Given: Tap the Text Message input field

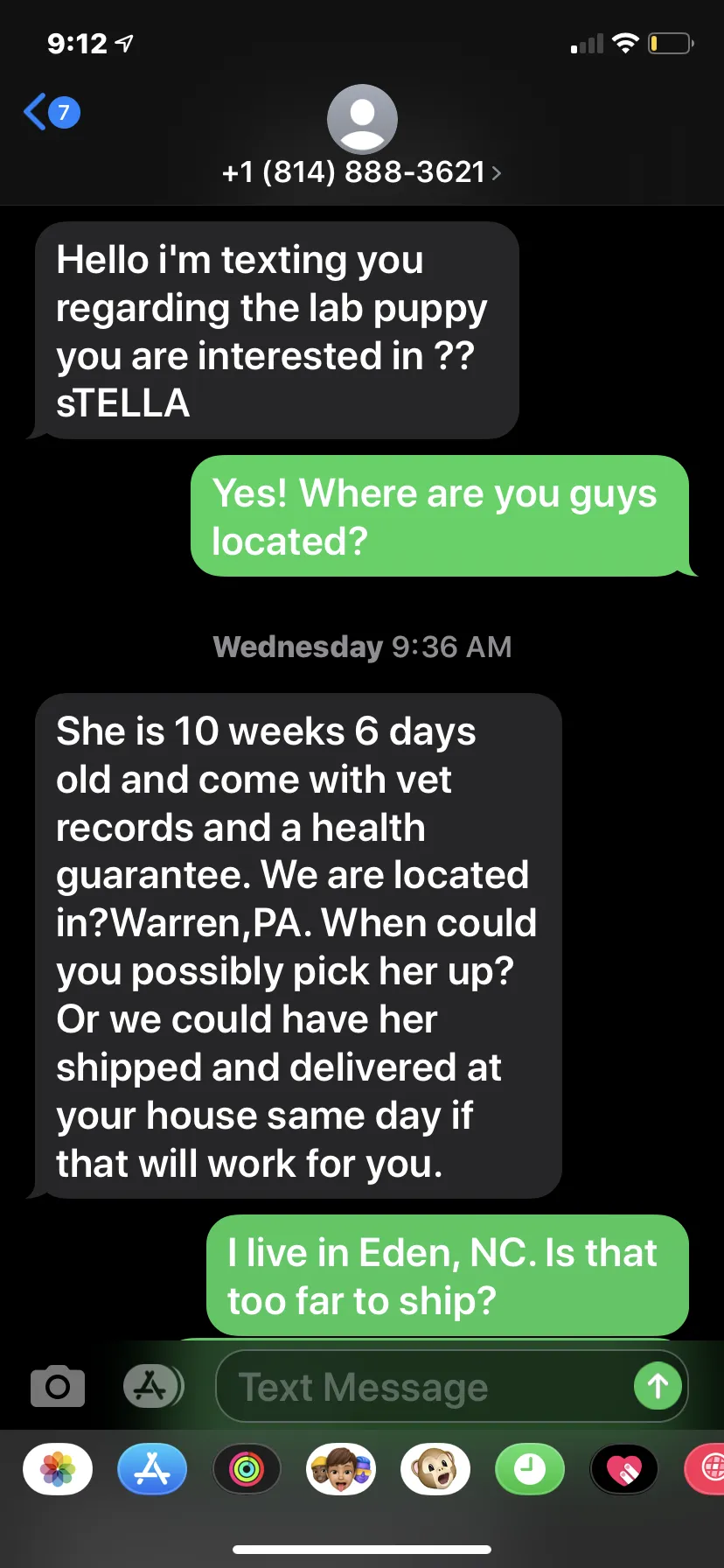Looking at the screenshot, I should click(x=428, y=1387).
